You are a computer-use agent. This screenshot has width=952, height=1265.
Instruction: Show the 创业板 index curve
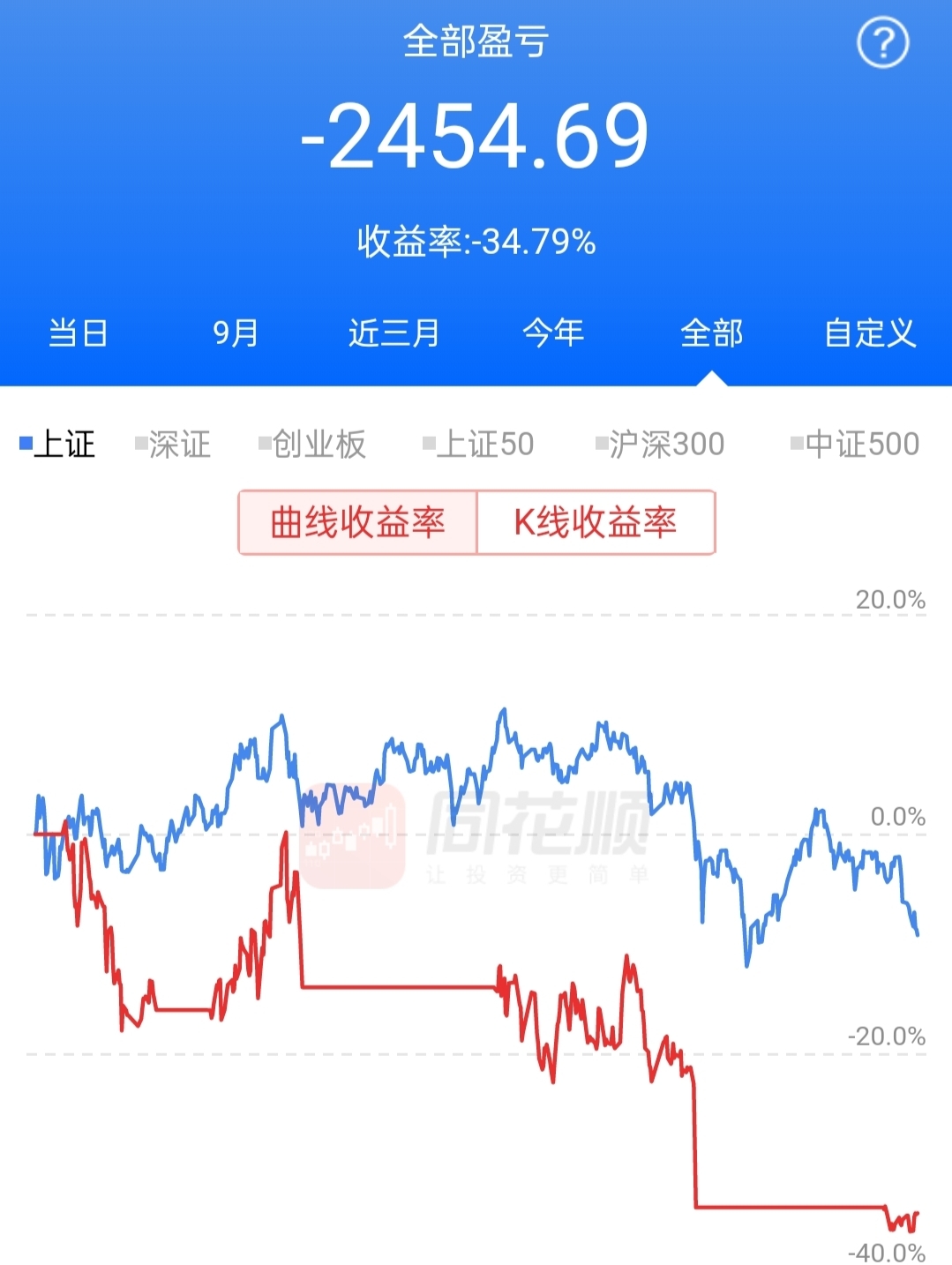(315, 445)
